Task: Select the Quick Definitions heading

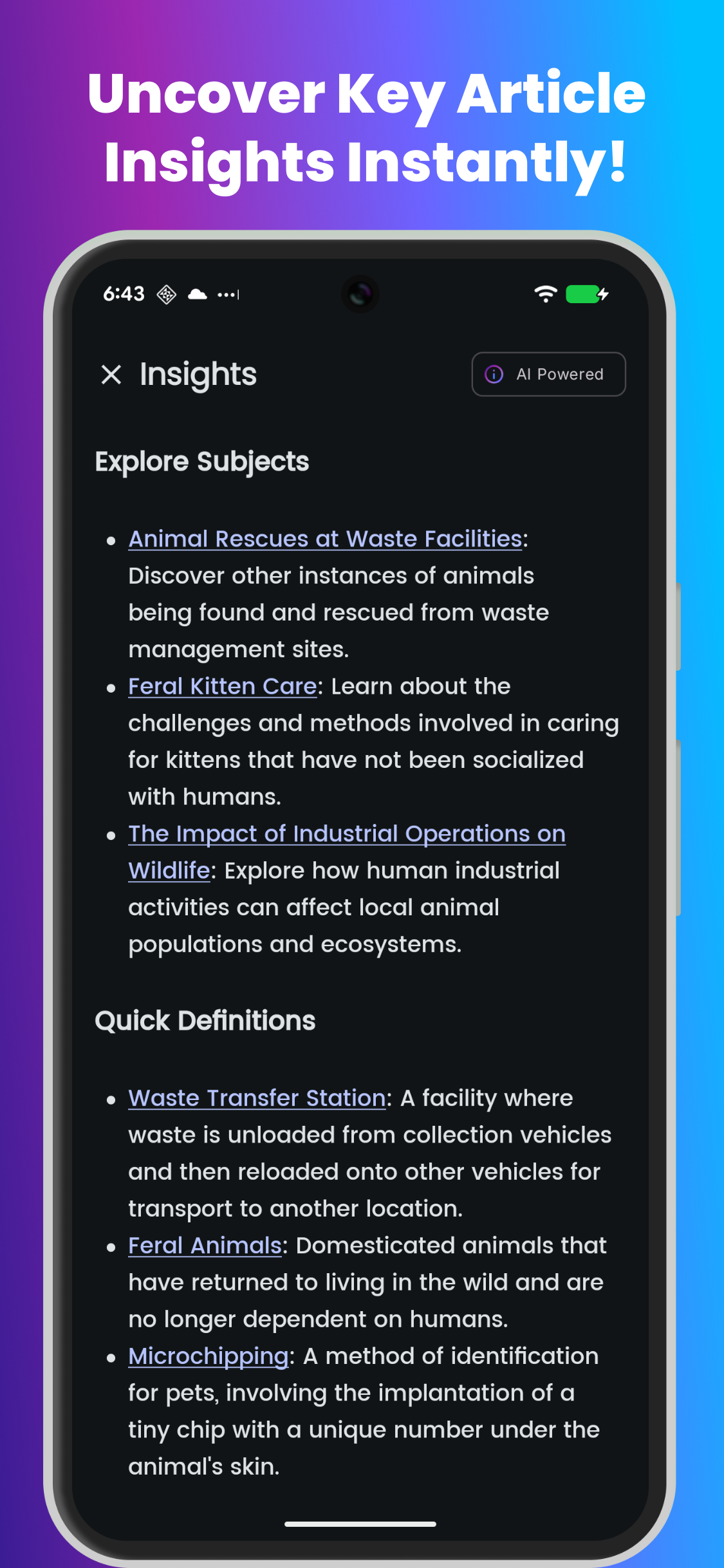Action: coord(205,1021)
